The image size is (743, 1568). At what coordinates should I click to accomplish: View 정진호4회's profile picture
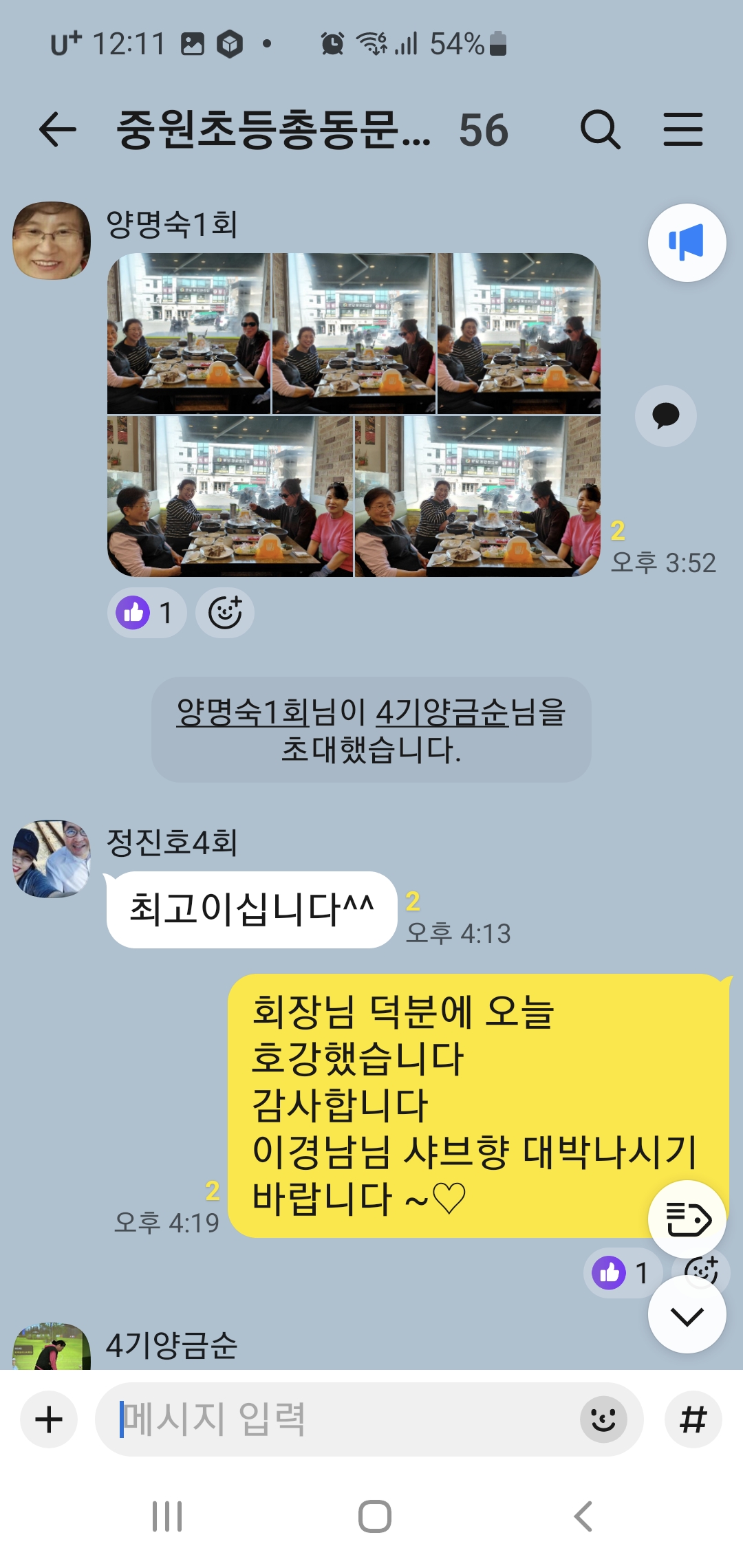click(x=52, y=858)
